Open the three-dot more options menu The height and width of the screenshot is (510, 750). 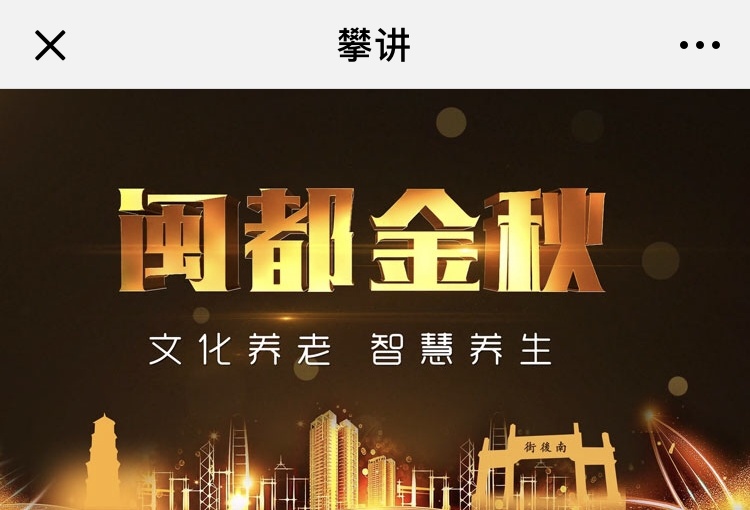click(x=699, y=45)
